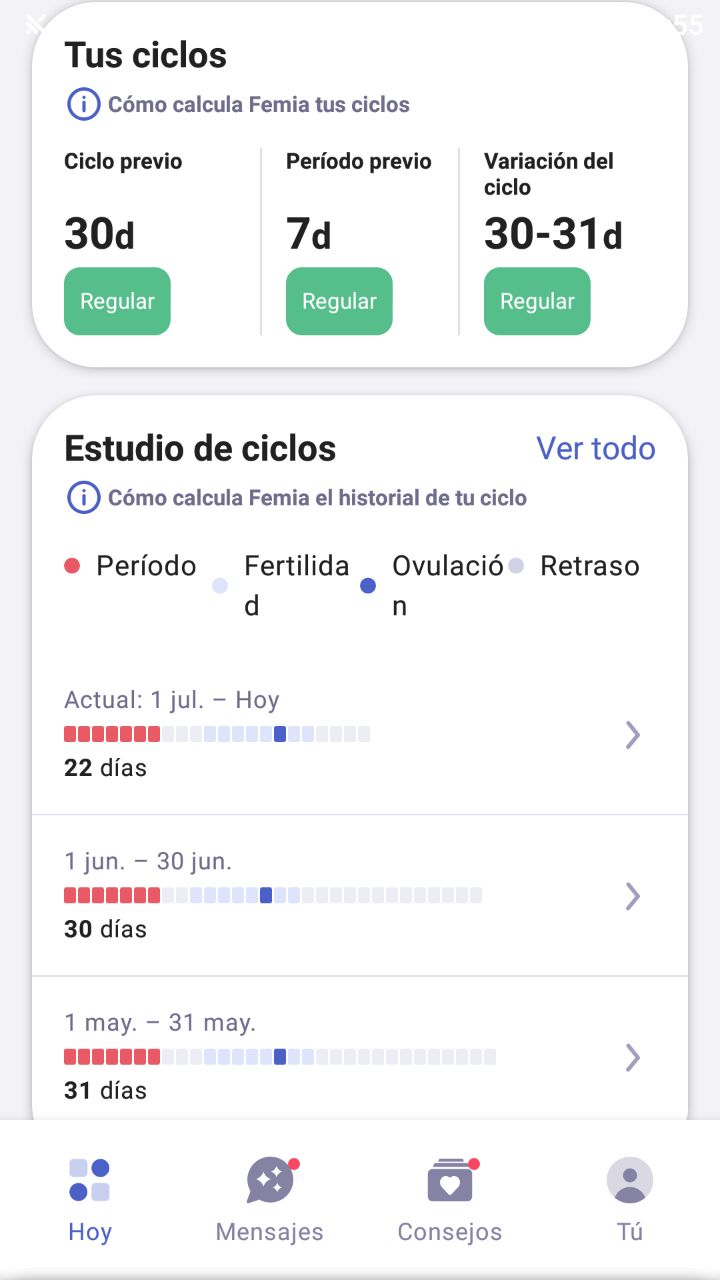720x1280 pixels.
Task: Tap 'Ver todo' in Estudio de ciclos
Action: point(595,448)
